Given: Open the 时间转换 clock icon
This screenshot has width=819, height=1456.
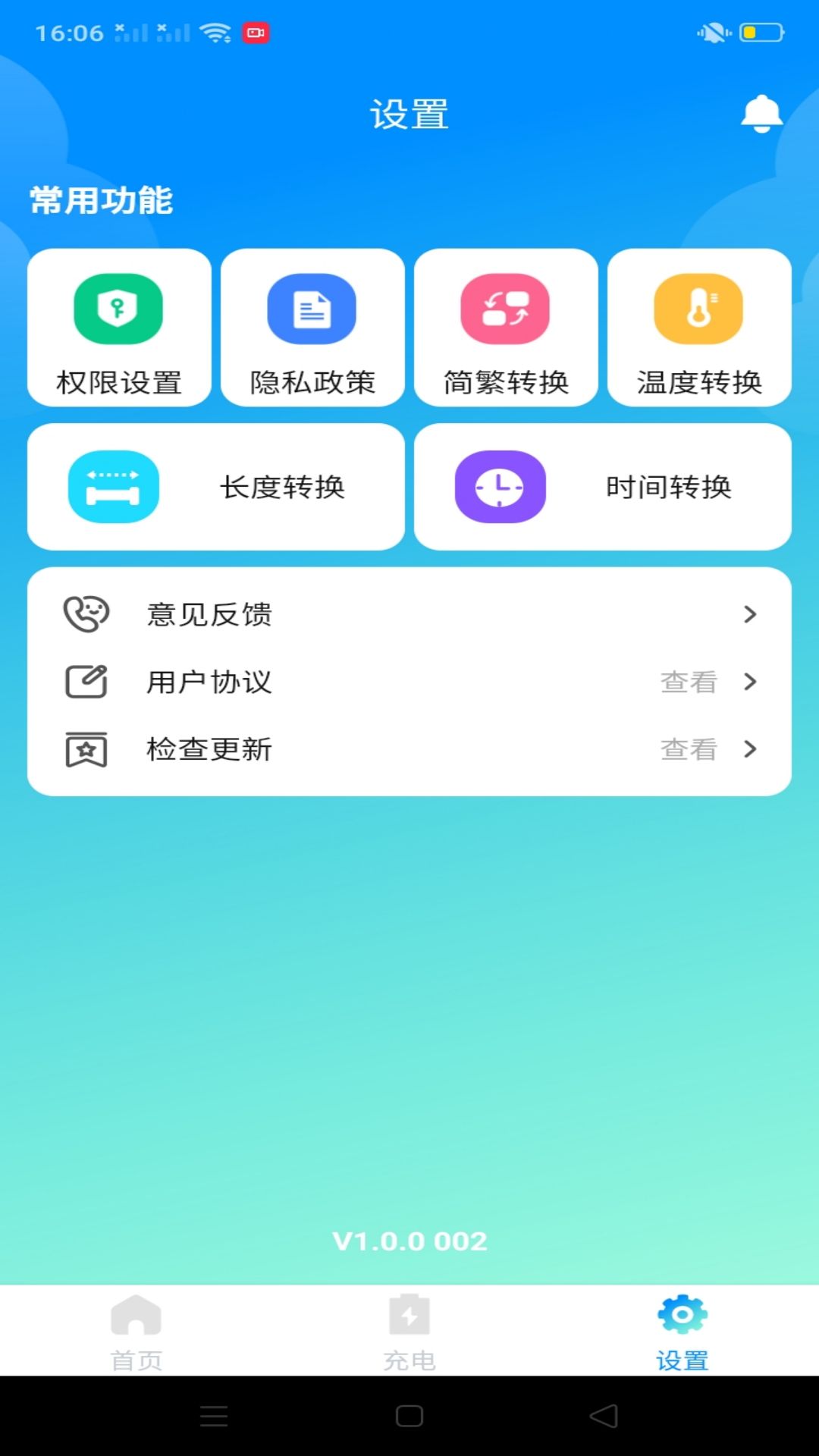Looking at the screenshot, I should point(499,488).
